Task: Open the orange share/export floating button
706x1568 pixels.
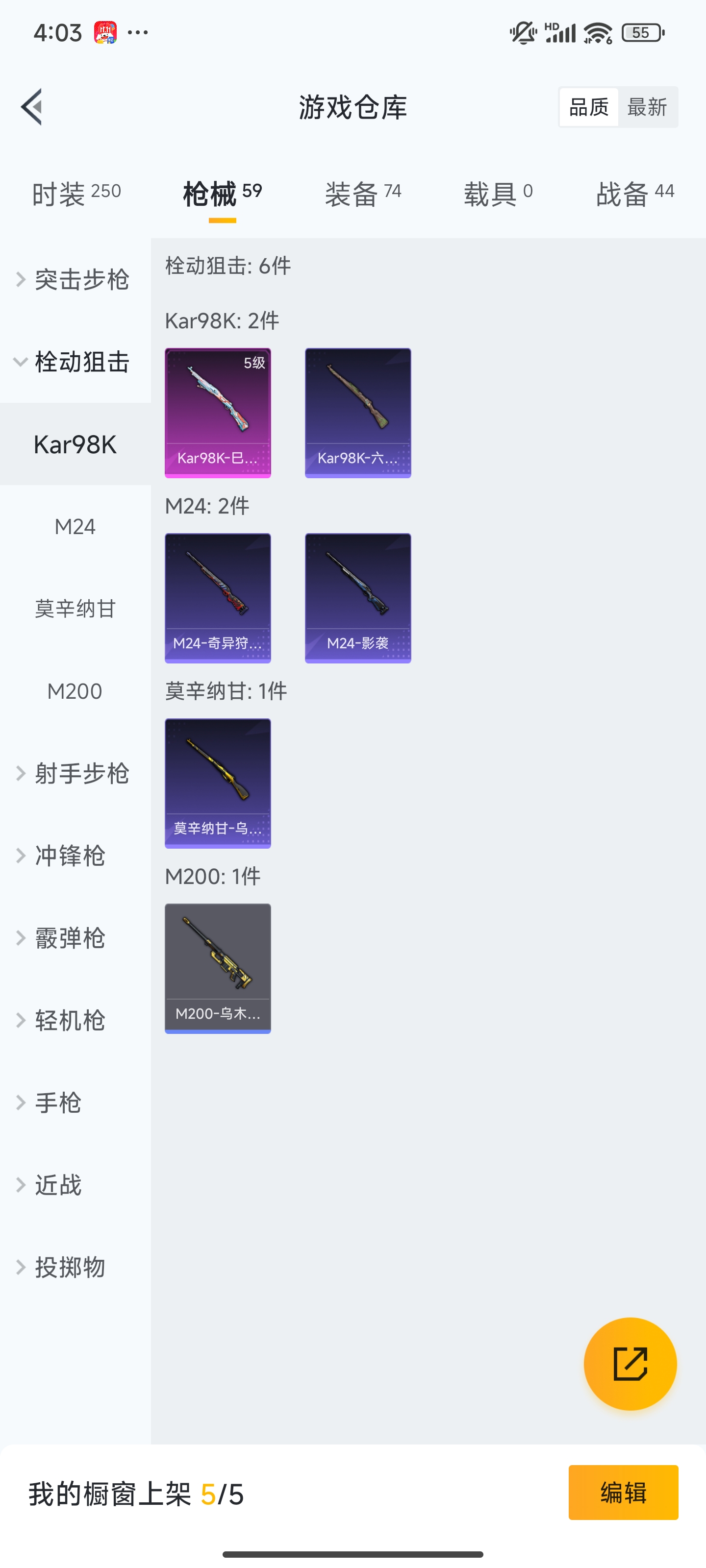Action: 631,1364
